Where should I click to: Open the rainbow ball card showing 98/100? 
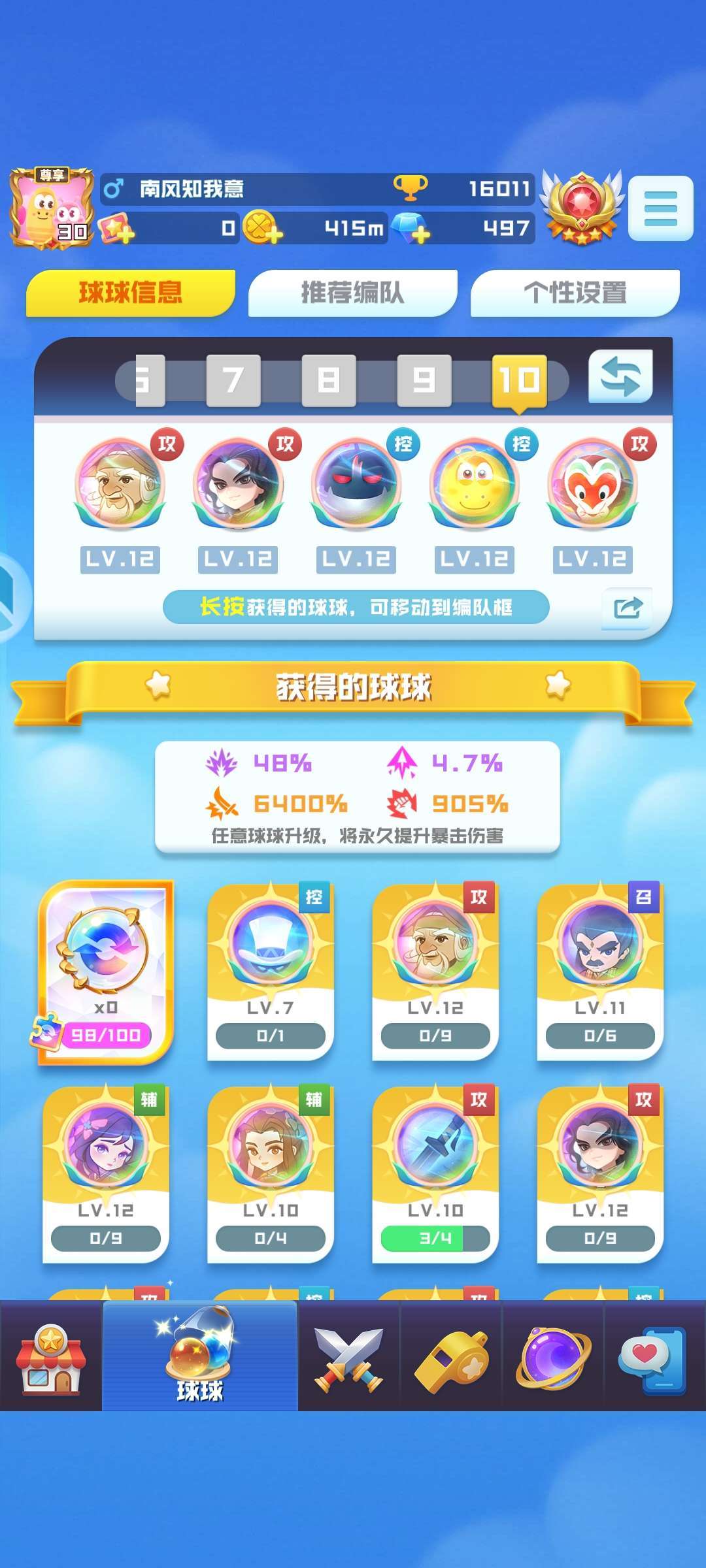pyautogui.click(x=106, y=972)
